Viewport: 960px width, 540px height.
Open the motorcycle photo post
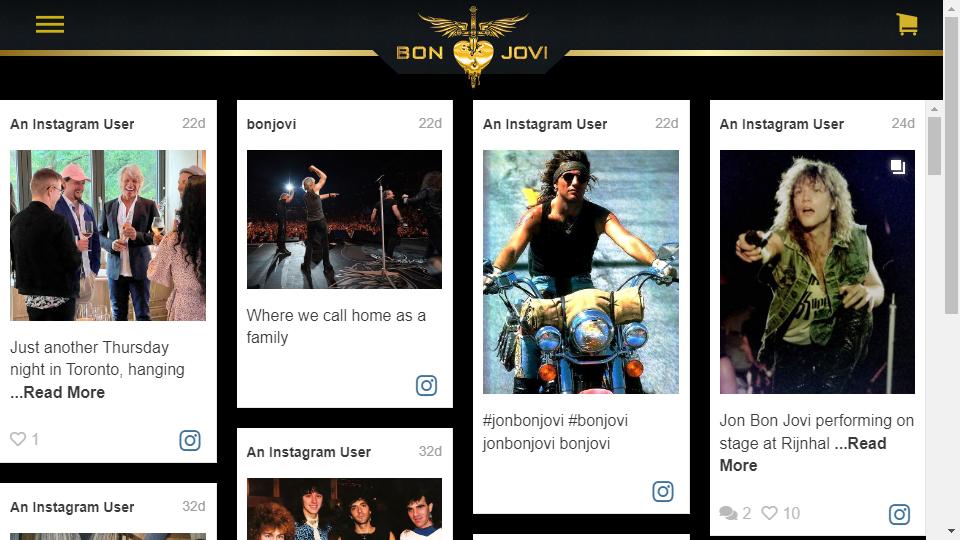point(581,271)
